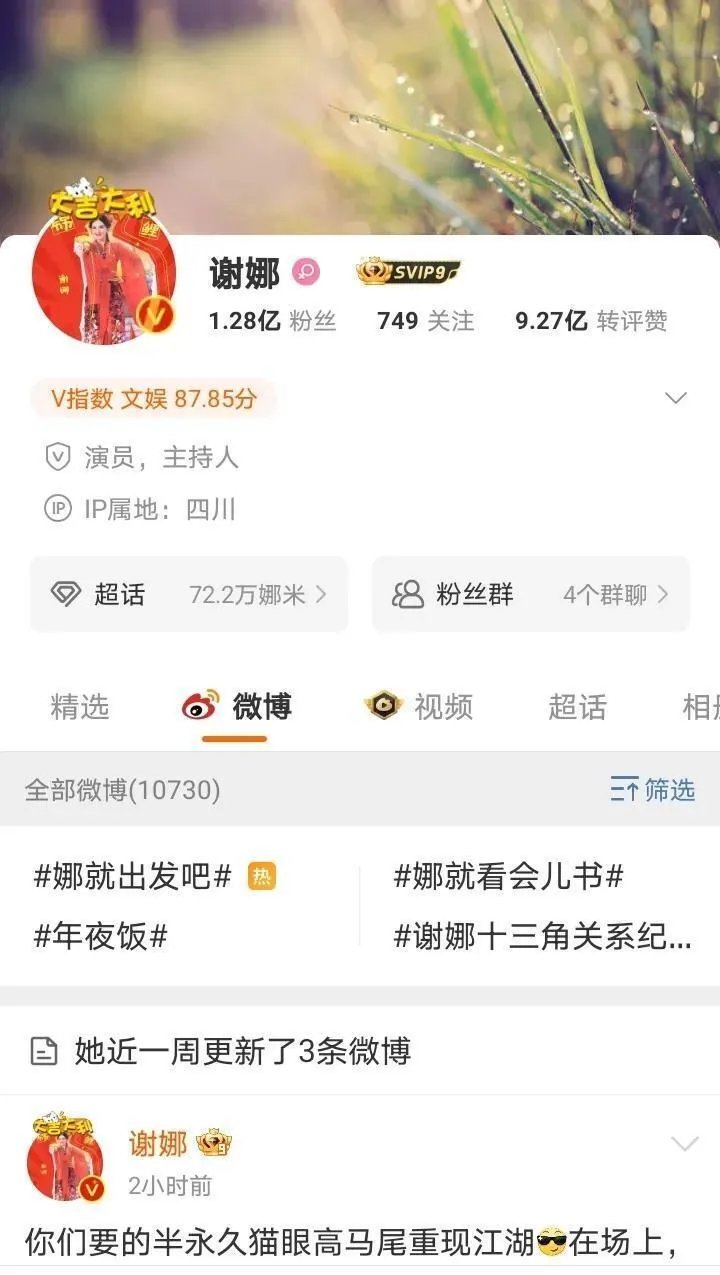
Task: Expand profile details with the chevron
Action: tap(676, 398)
